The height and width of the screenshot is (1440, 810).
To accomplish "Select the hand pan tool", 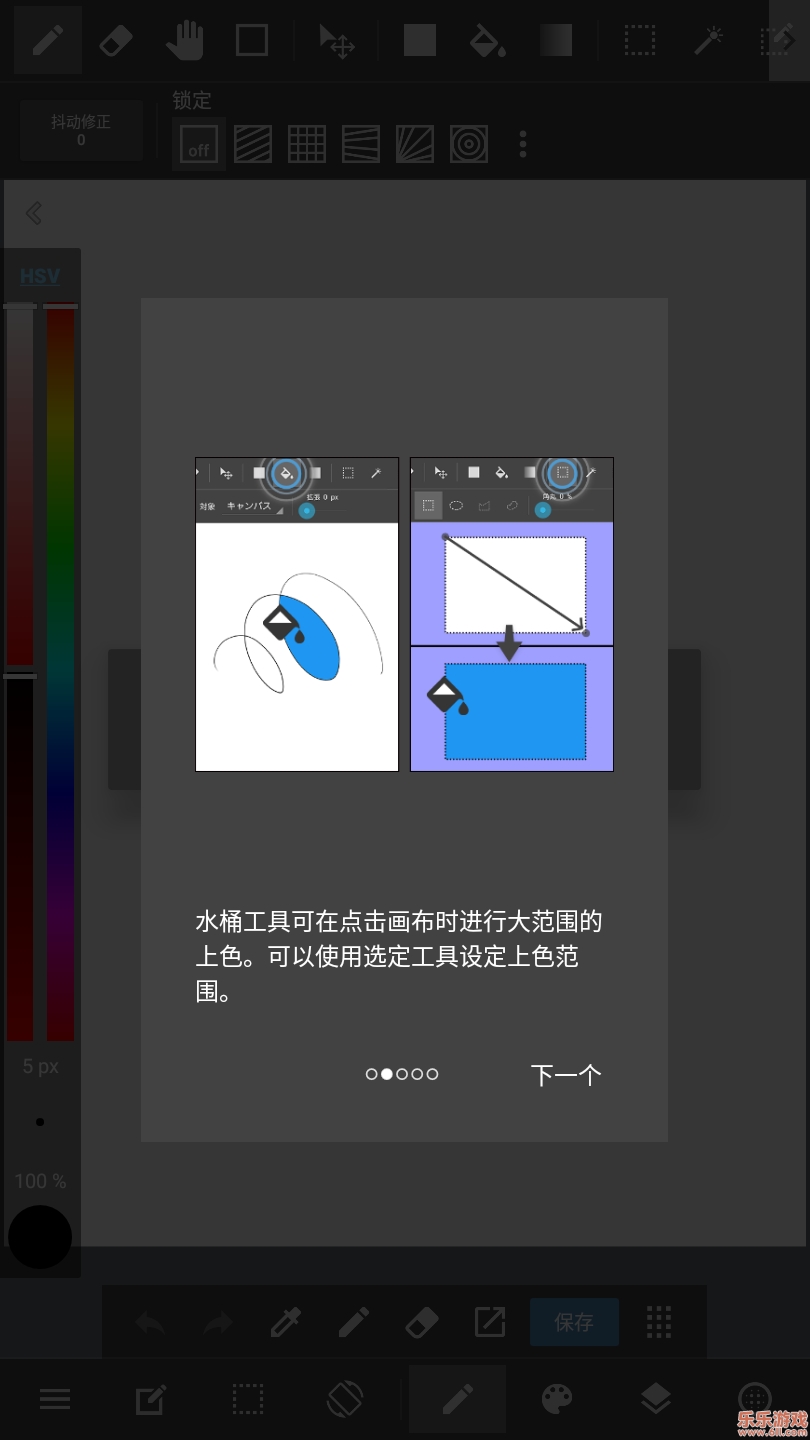I will (x=184, y=40).
